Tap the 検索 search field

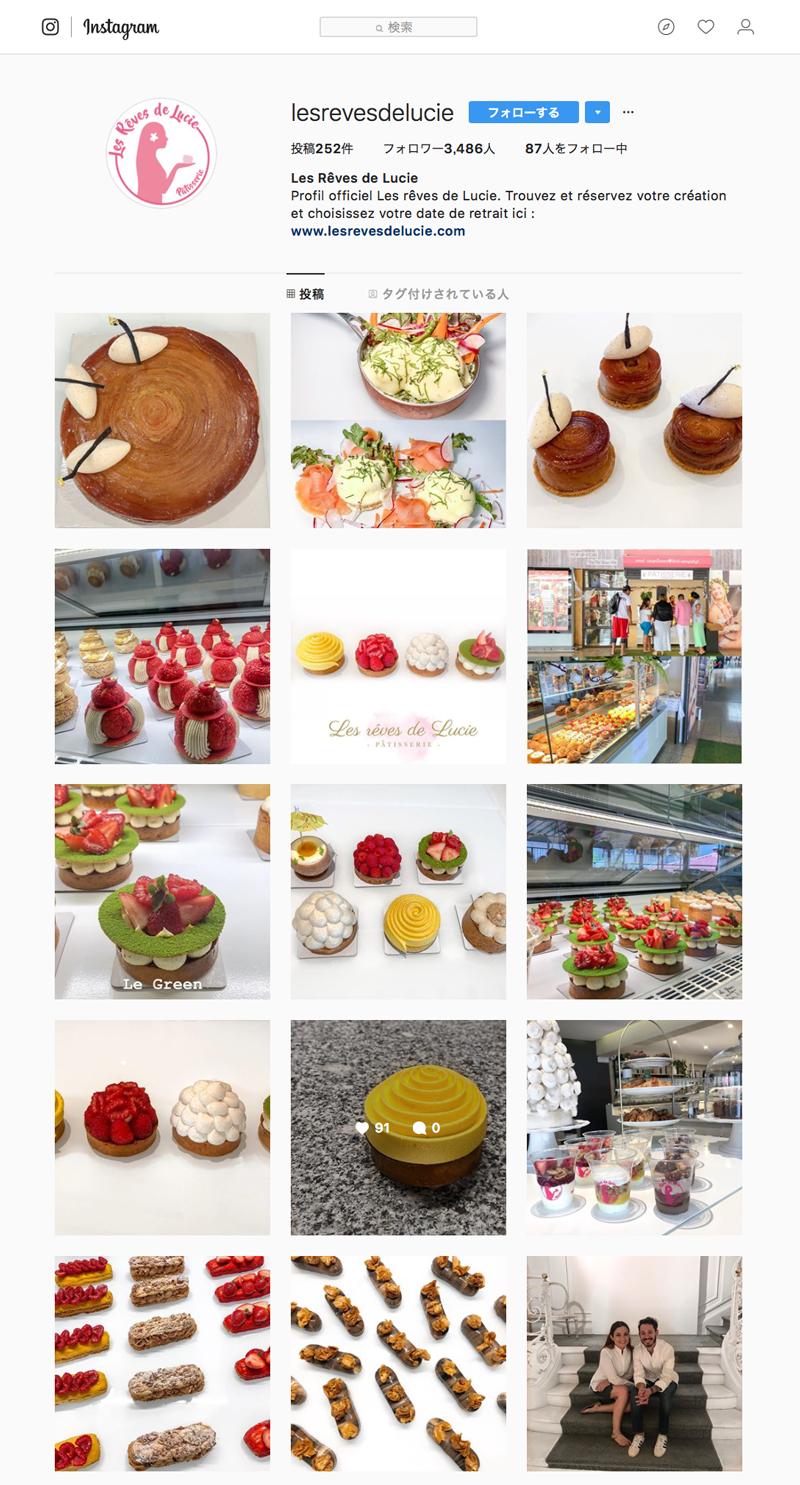click(x=398, y=27)
